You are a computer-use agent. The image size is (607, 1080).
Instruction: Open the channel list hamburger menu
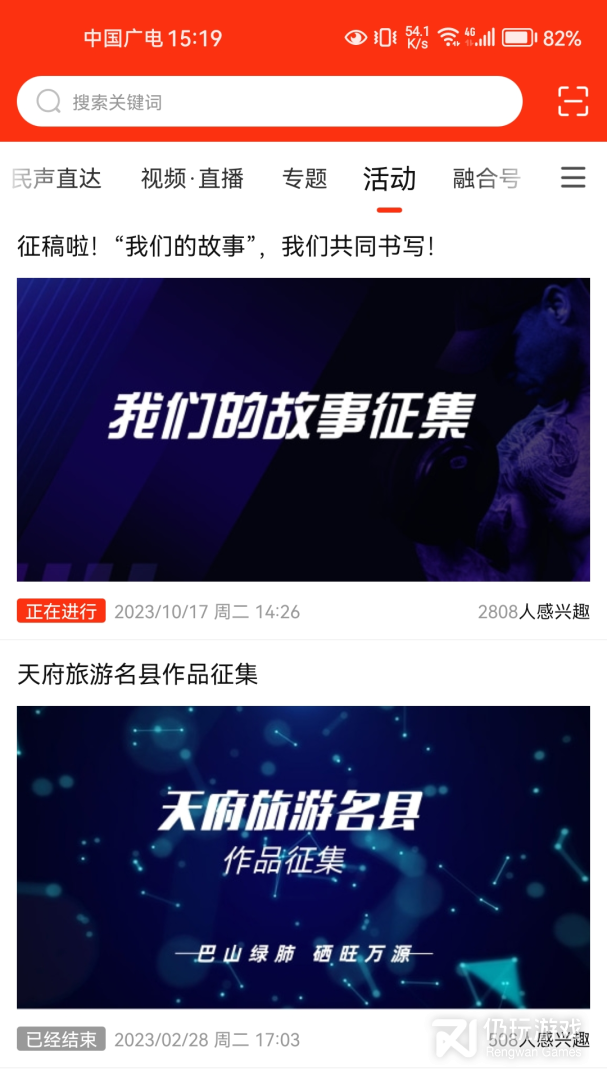573,178
